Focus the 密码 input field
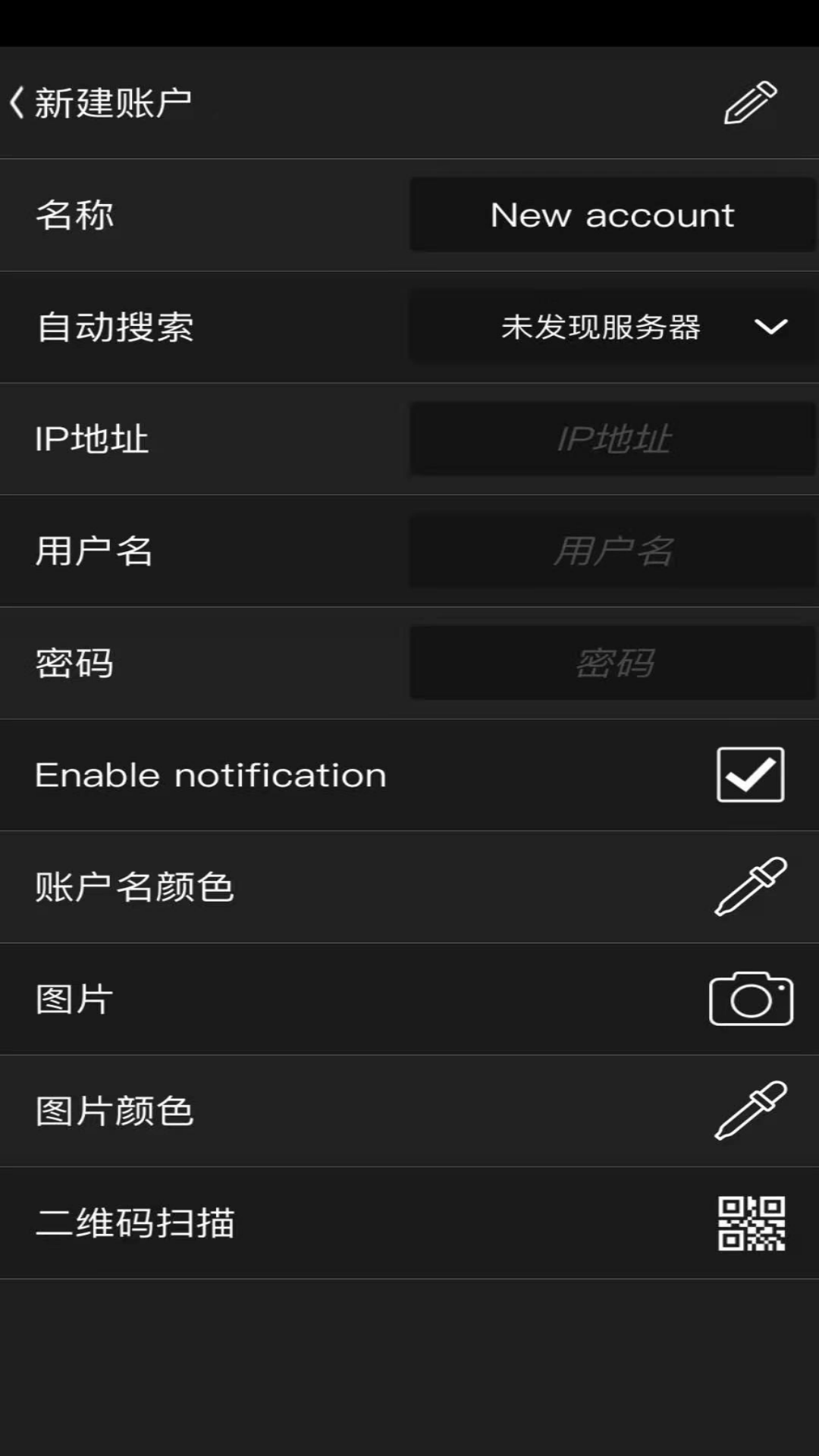The height and width of the screenshot is (1456, 819). click(612, 664)
